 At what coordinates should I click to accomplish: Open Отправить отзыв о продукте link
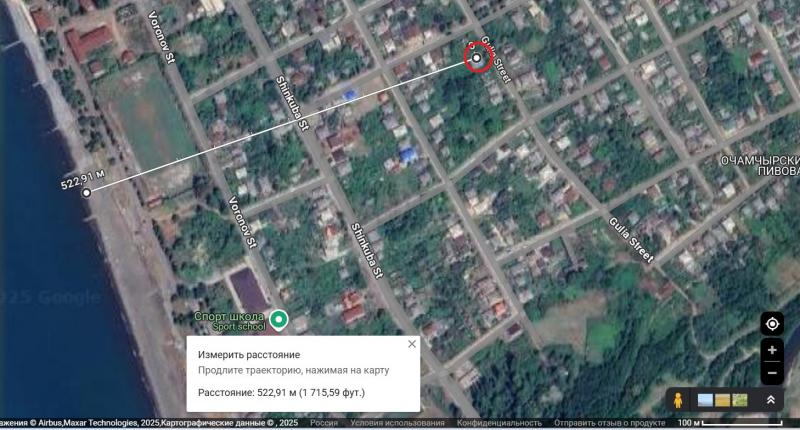(610, 423)
